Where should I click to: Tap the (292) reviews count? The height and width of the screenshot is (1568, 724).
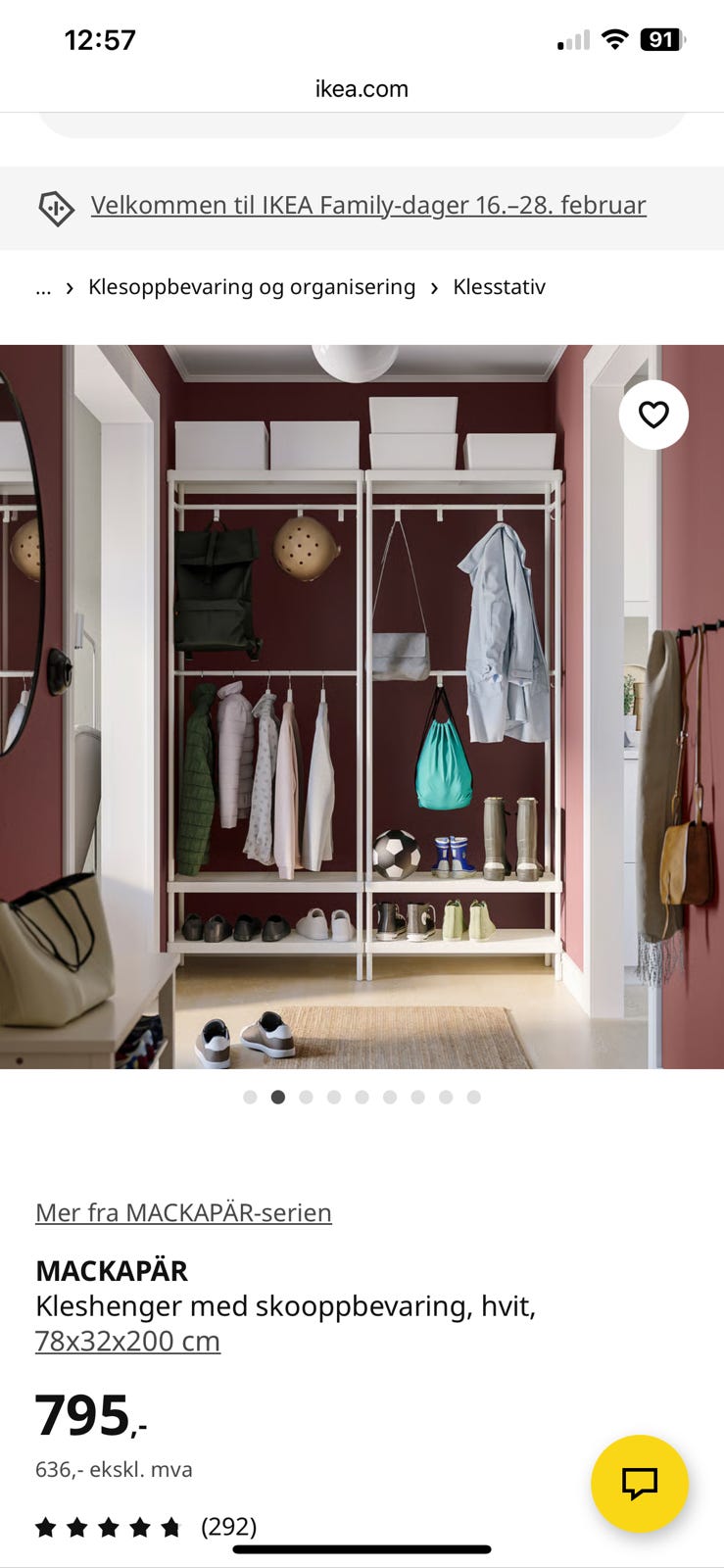point(227,1526)
